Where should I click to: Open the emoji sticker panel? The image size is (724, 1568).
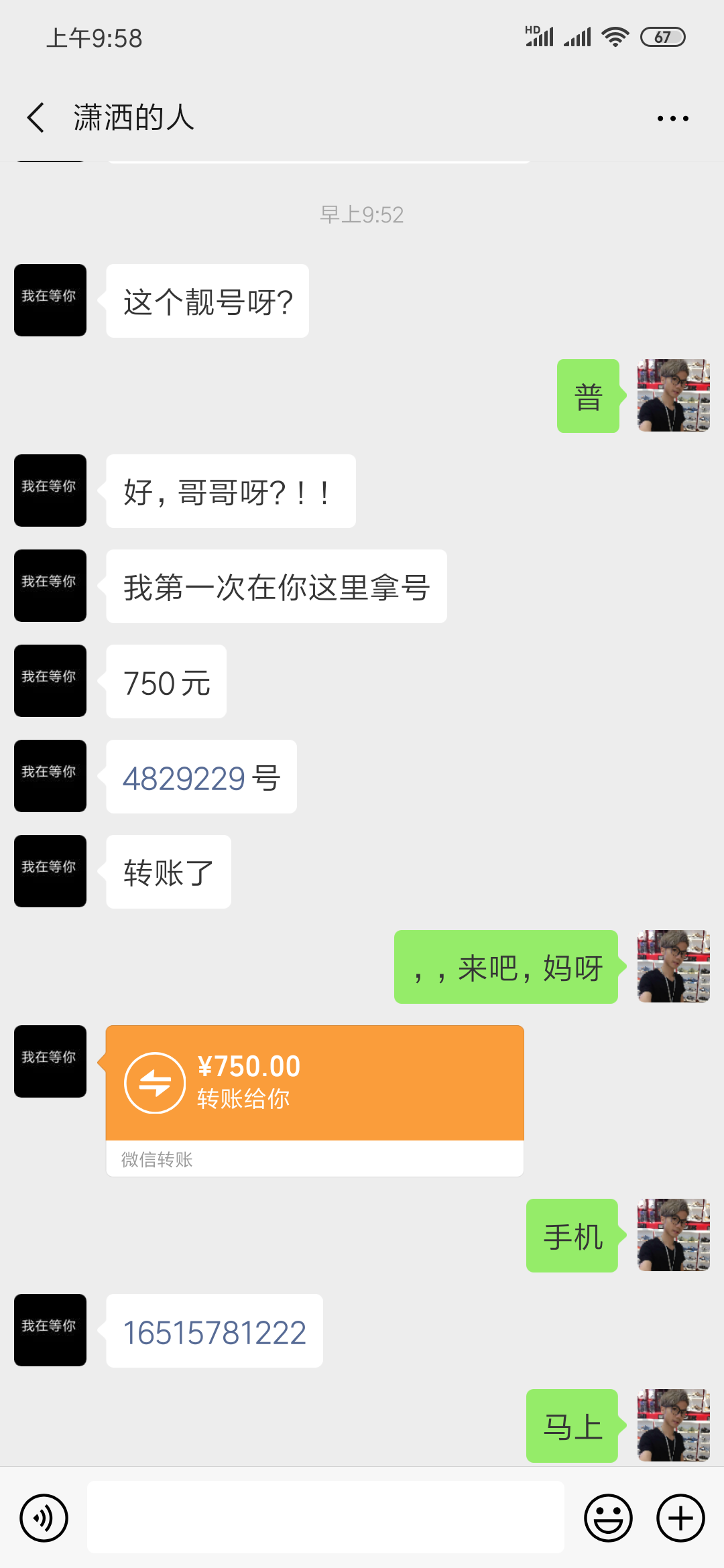(608, 1518)
